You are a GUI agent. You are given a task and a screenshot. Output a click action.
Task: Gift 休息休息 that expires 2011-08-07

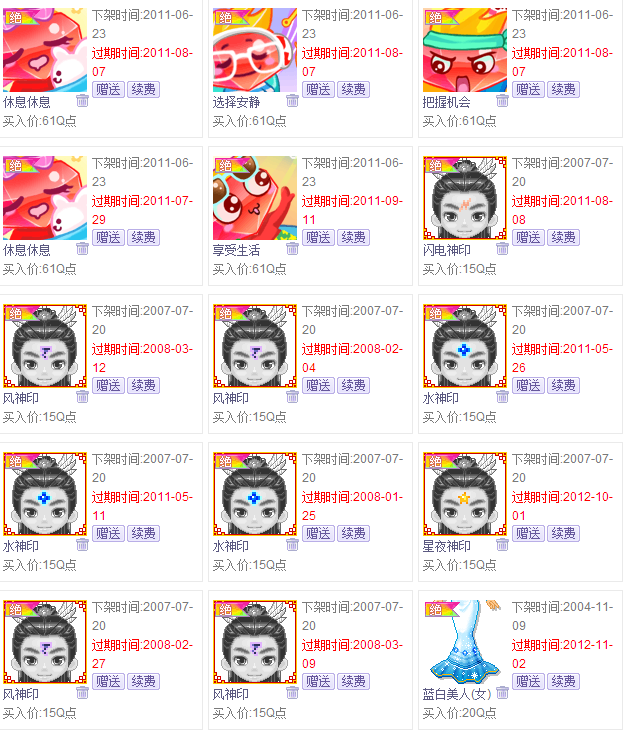pos(108,89)
